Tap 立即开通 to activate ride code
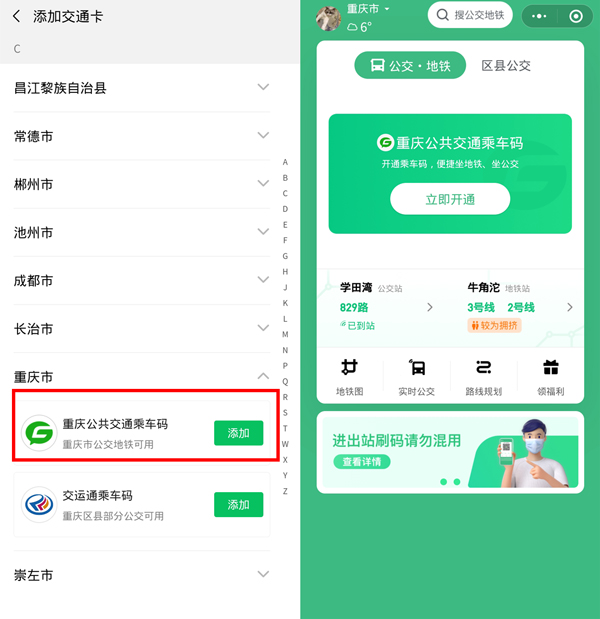Screen dimensions: 600x619 click(450, 199)
